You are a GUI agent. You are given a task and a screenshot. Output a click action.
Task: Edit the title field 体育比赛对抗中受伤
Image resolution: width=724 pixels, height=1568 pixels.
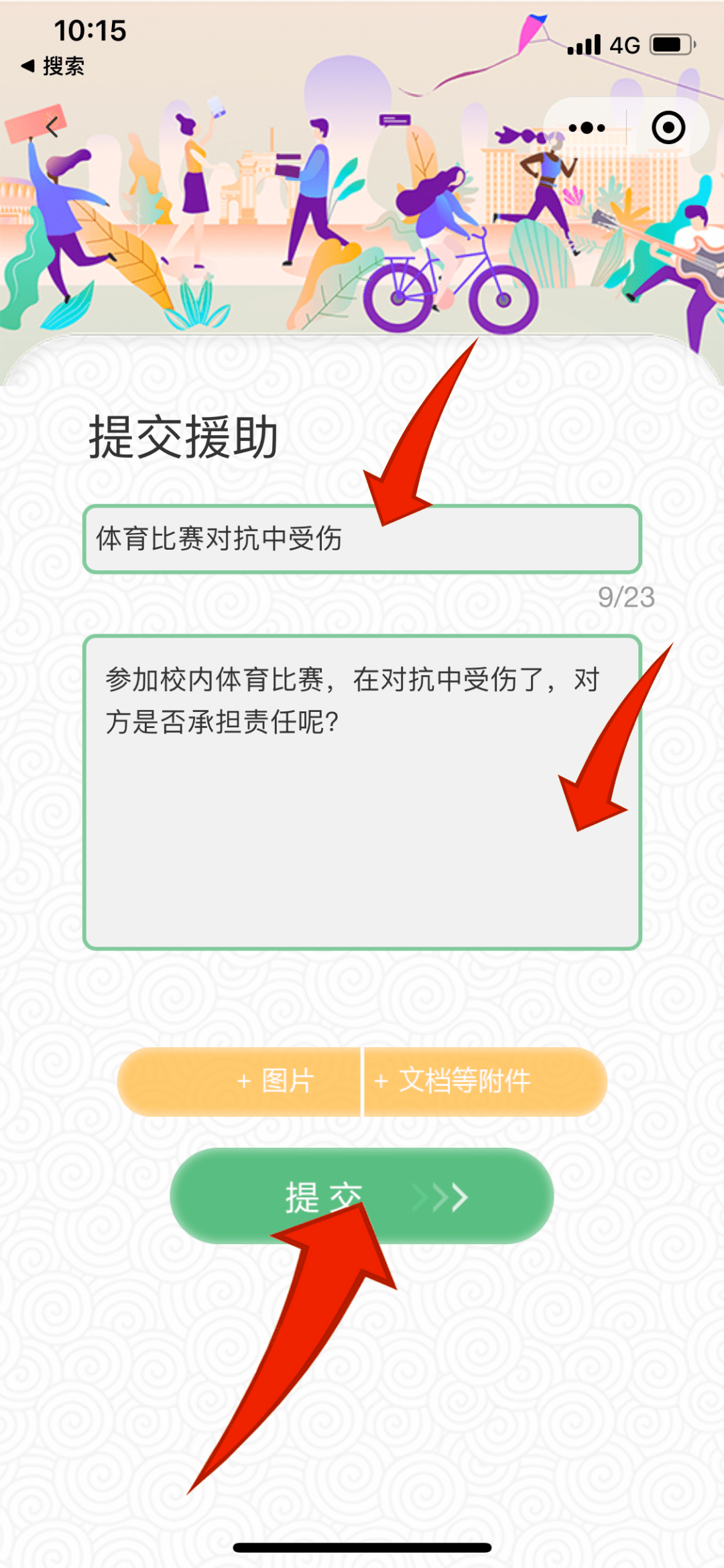click(x=362, y=539)
